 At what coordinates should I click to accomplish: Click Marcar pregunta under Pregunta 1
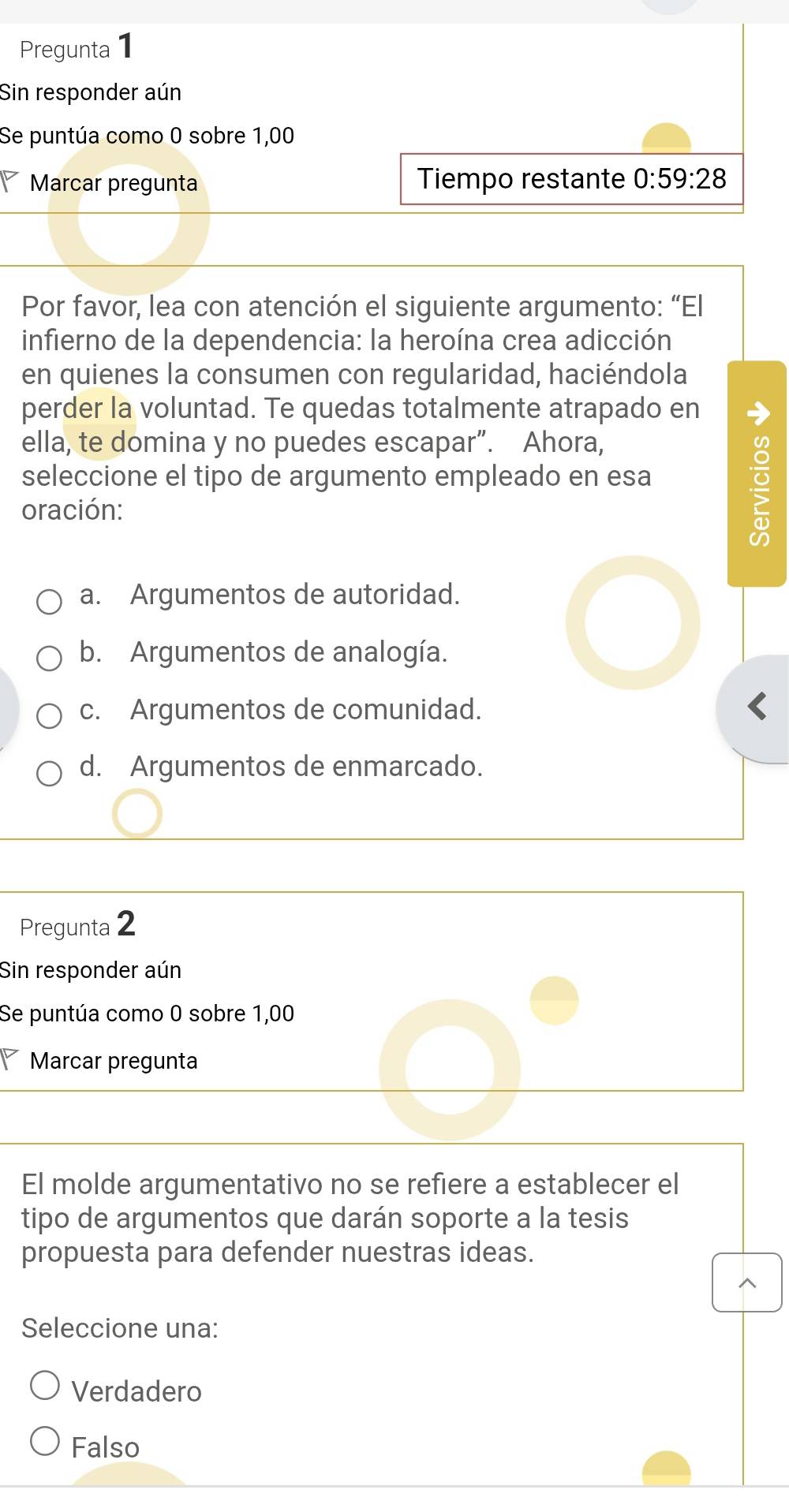coord(114,182)
